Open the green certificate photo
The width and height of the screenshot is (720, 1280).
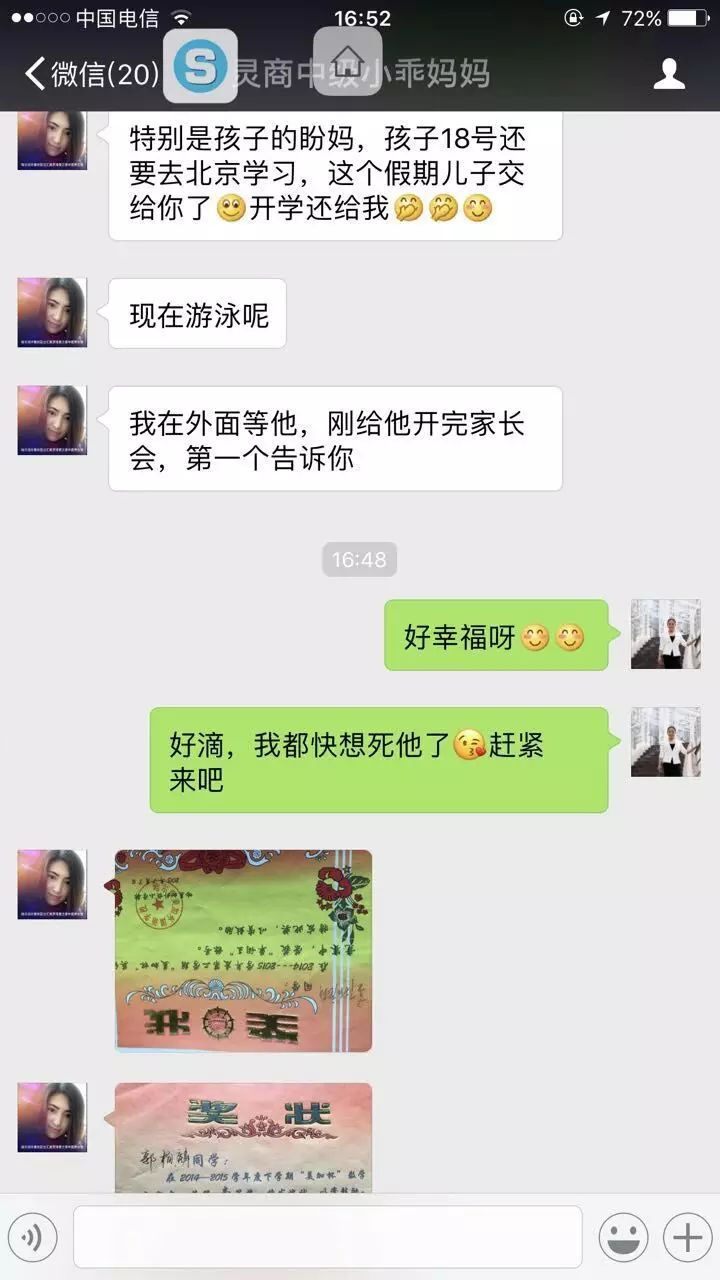[x=243, y=950]
